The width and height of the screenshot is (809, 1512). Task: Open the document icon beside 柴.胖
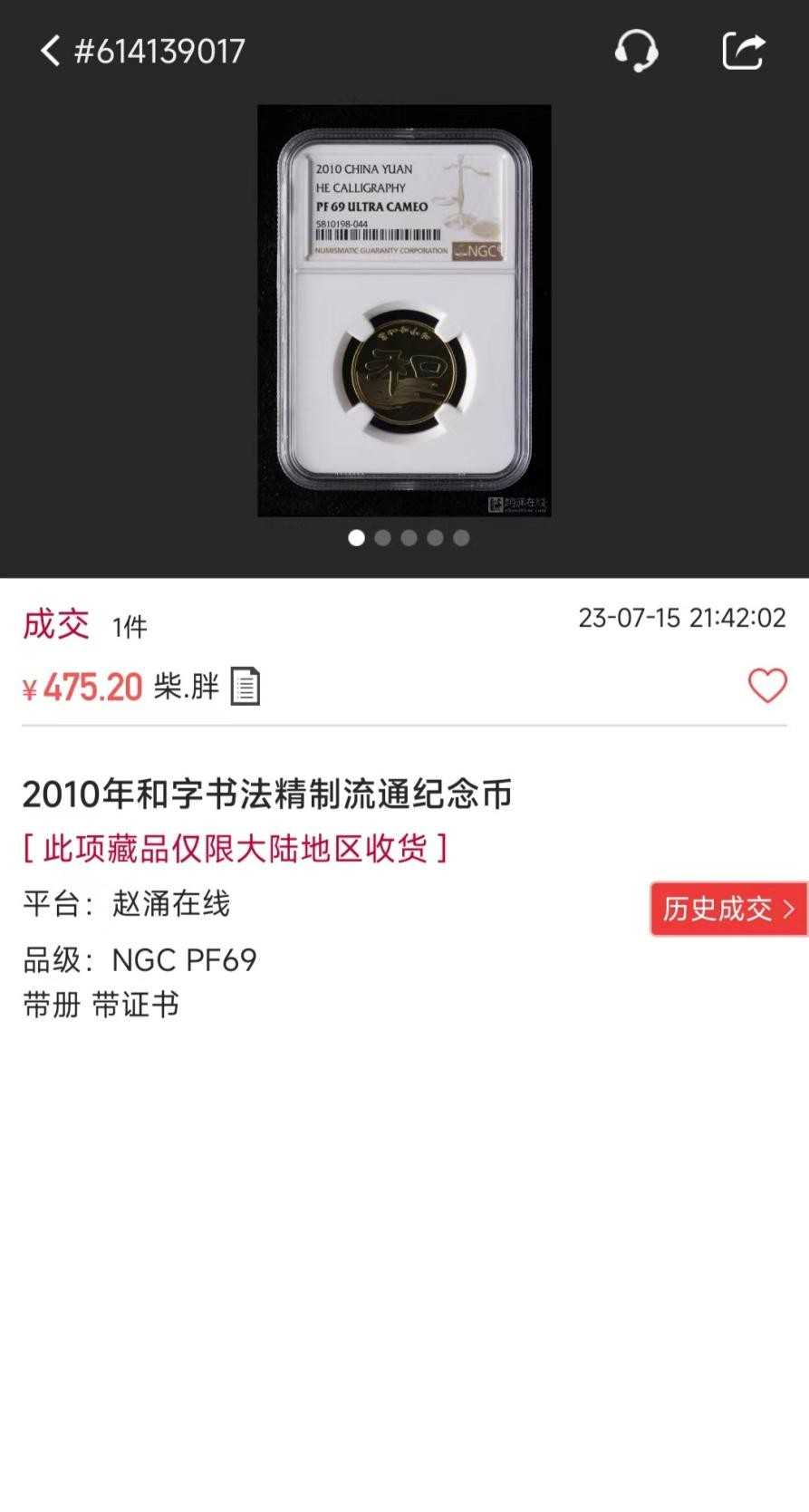click(245, 687)
